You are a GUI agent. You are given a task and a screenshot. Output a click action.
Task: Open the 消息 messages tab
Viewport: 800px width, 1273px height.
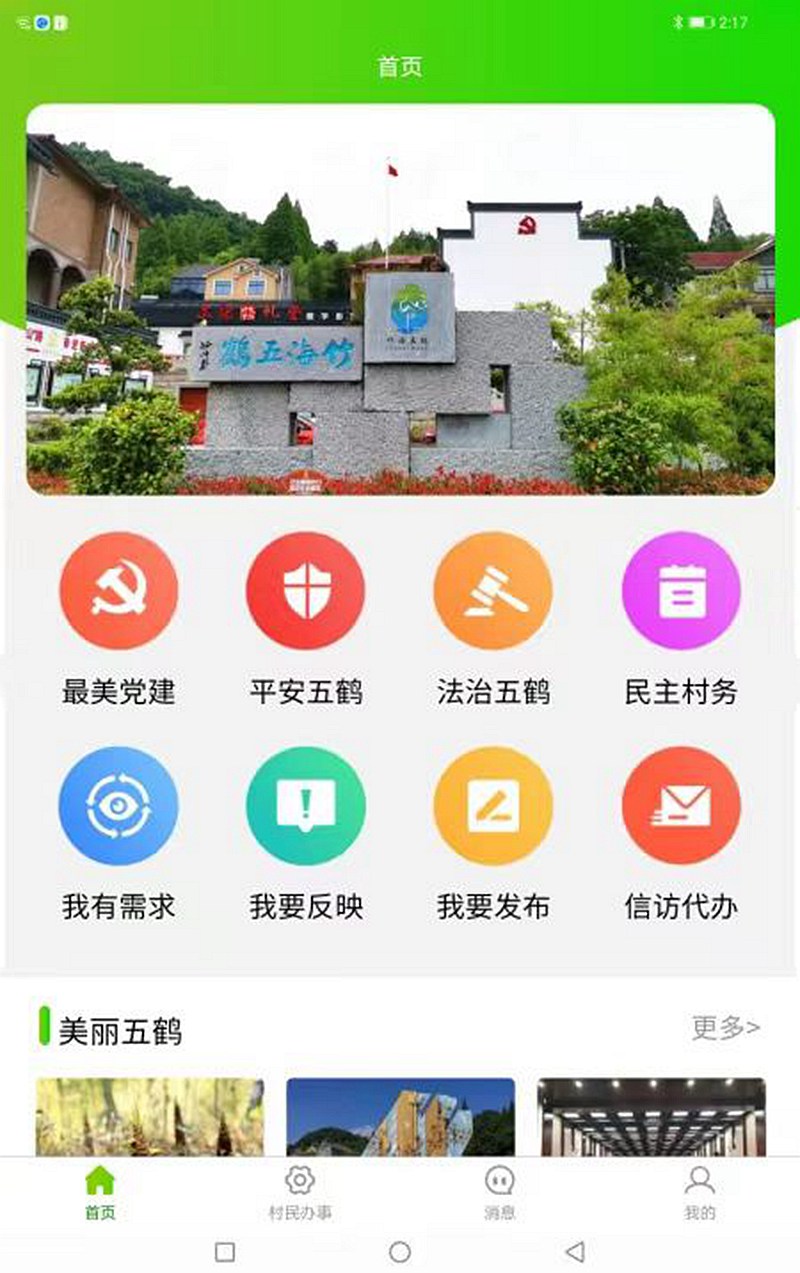point(499,1198)
